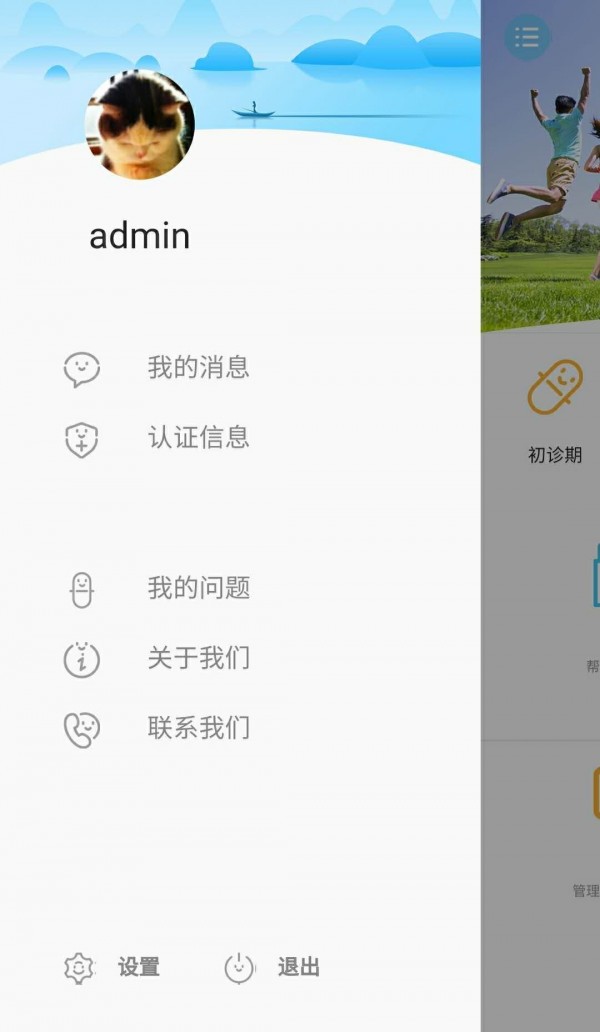The width and height of the screenshot is (600, 1032).
Task: Open 关于我们 (About Us)
Action: pyautogui.click(x=198, y=658)
